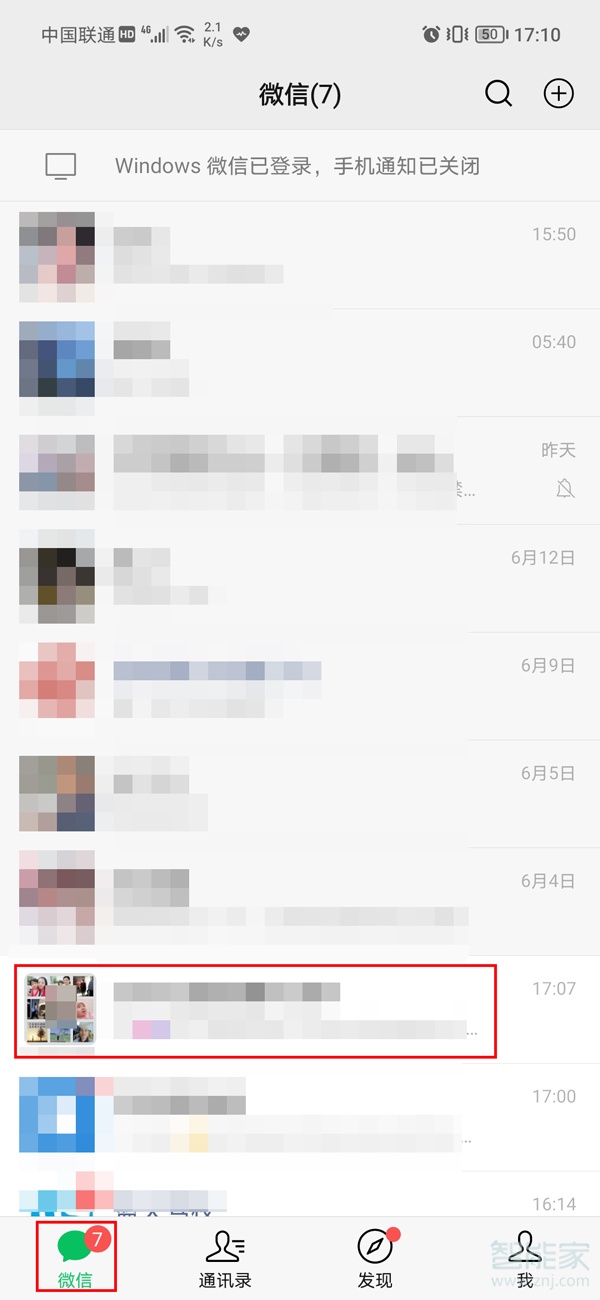Open the Windows 微信已登录 banner

[298, 166]
